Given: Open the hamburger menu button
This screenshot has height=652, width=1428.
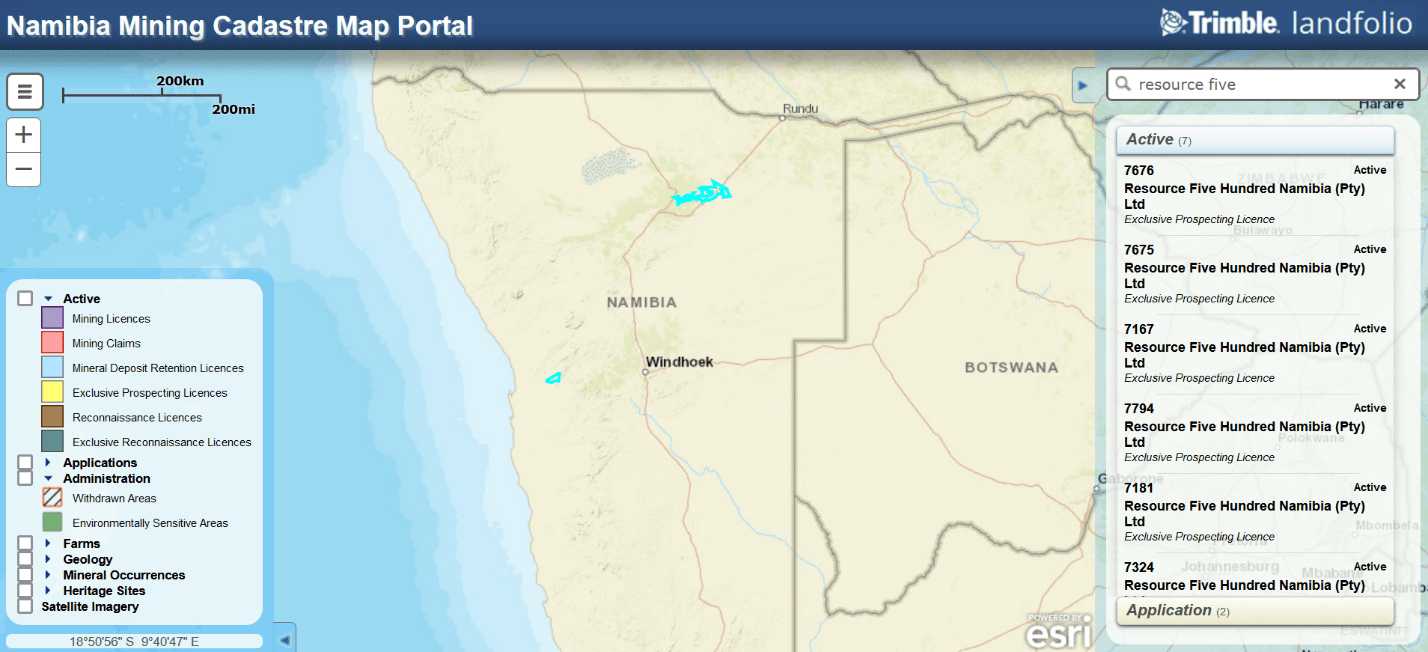Looking at the screenshot, I should pos(24,92).
